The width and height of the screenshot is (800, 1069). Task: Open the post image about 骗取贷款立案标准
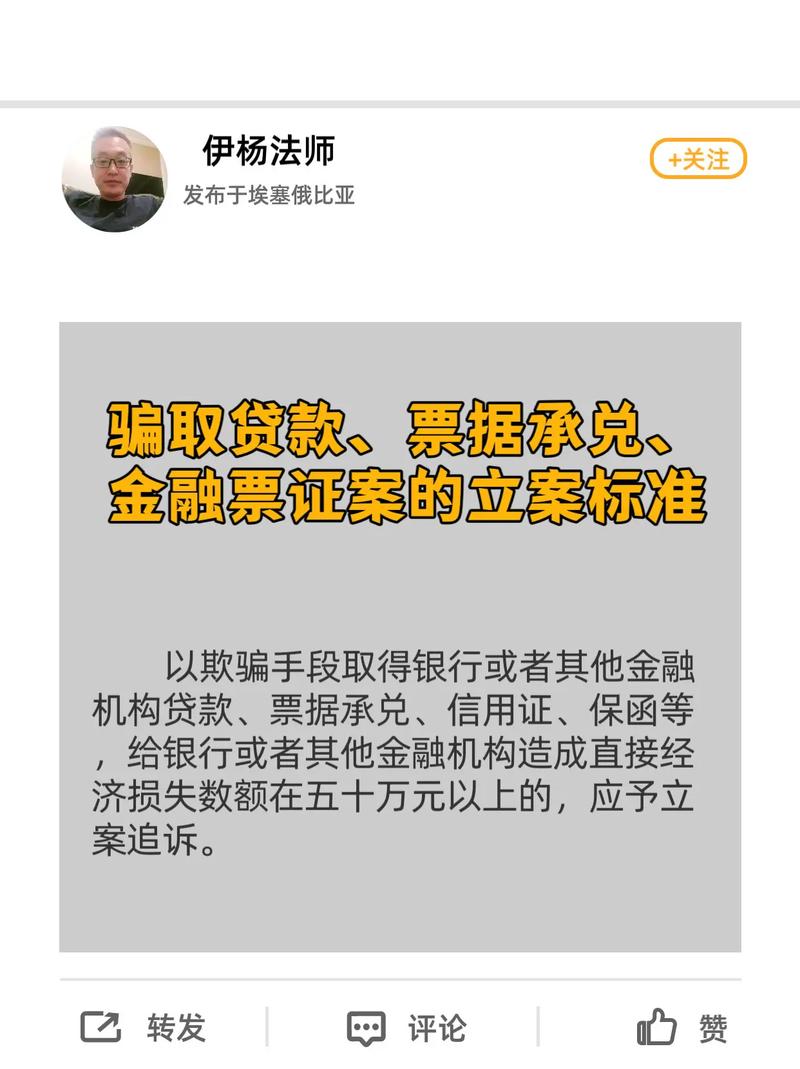click(400, 636)
